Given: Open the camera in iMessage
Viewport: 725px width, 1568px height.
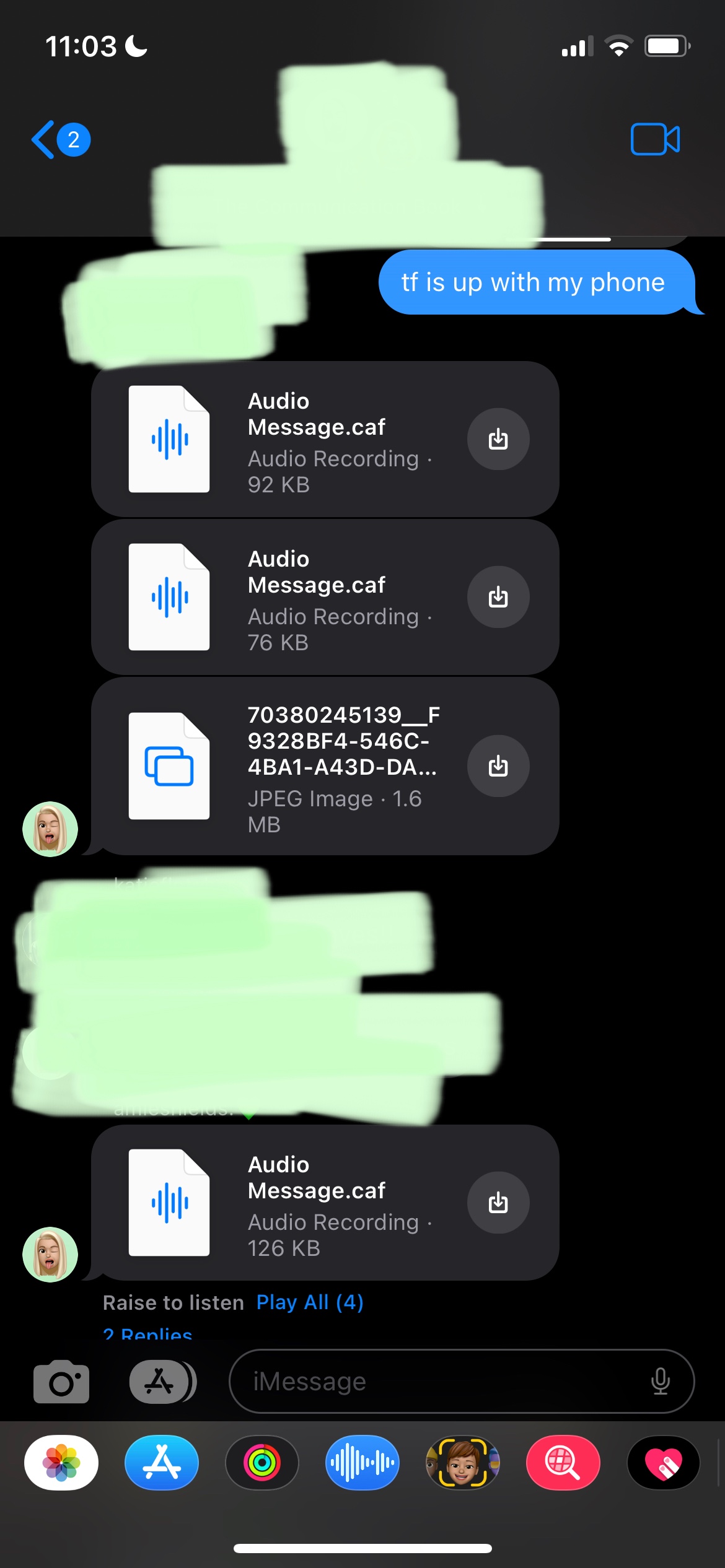Looking at the screenshot, I should point(61,1382).
